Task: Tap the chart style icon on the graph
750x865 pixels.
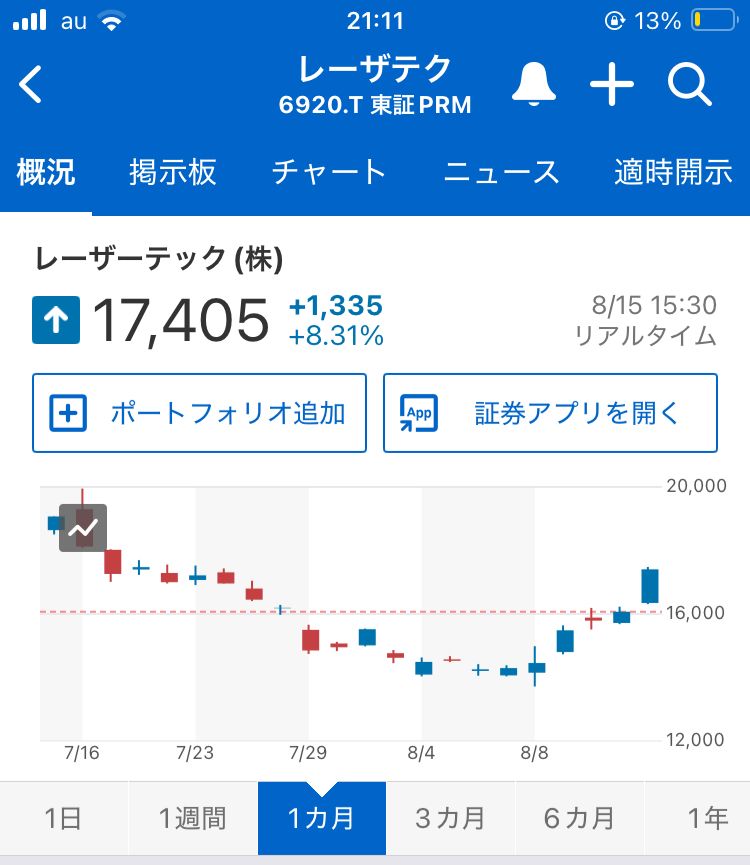Action: coord(84,528)
